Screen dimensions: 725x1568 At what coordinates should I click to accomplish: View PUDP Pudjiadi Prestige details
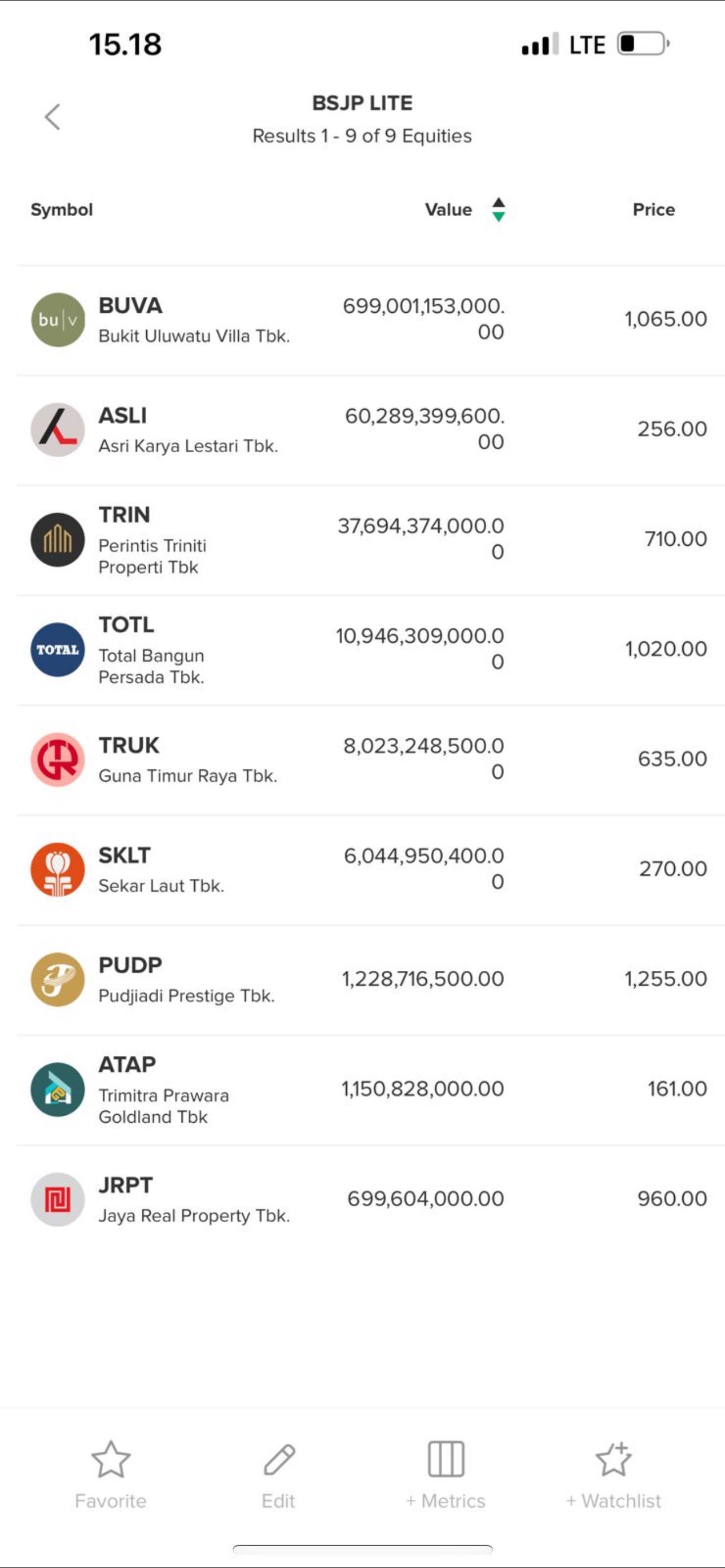coord(186,979)
